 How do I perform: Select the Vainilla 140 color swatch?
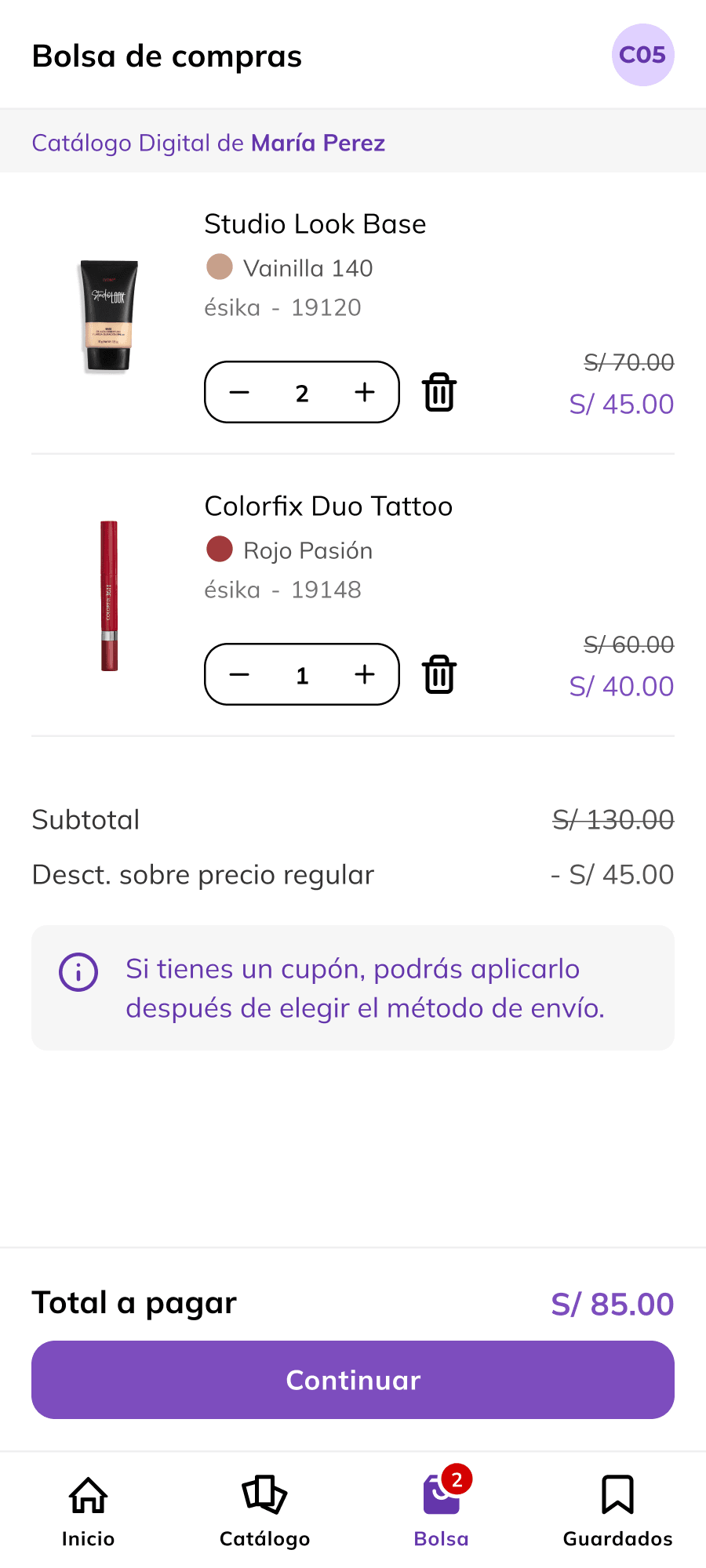220,267
